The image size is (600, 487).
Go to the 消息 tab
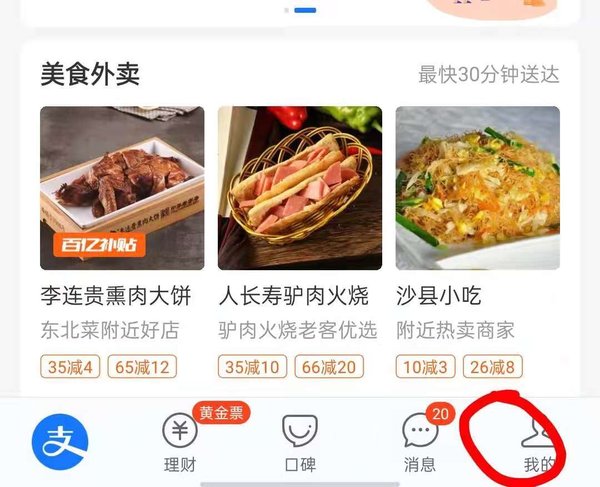(x=420, y=441)
